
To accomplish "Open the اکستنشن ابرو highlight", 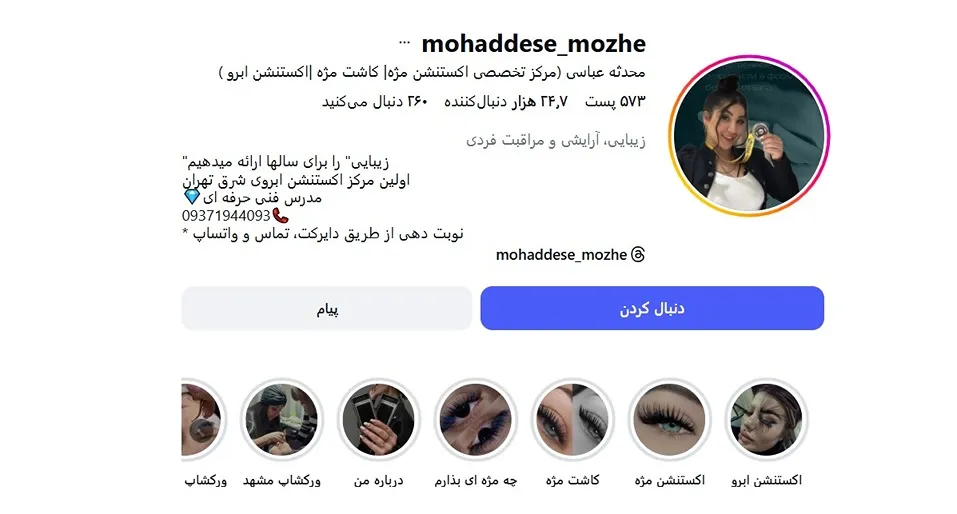I will (x=766, y=420).
